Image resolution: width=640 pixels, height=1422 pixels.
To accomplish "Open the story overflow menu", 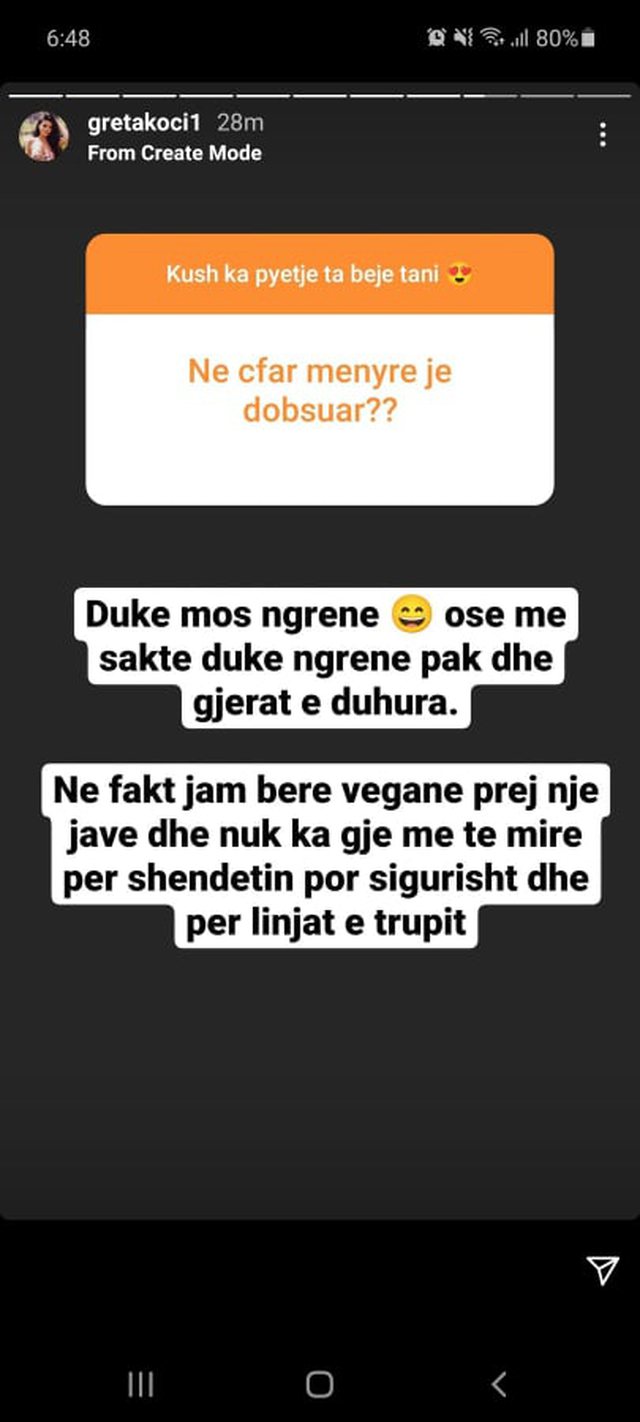I will pos(602,136).
